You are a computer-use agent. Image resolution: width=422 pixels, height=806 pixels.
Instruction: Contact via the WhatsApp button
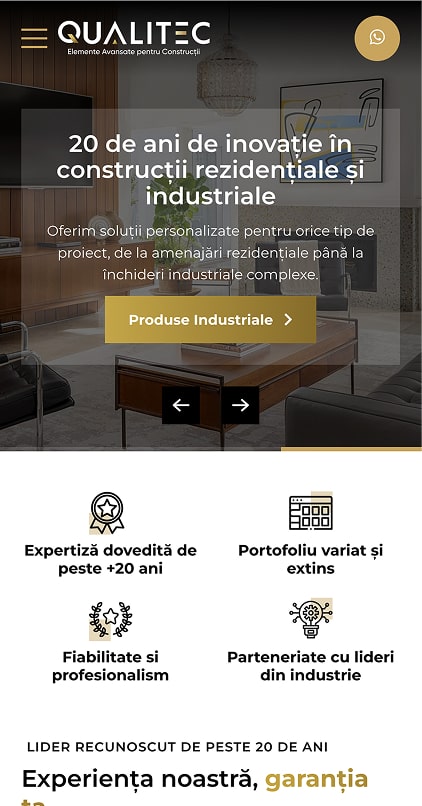(377, 38)
